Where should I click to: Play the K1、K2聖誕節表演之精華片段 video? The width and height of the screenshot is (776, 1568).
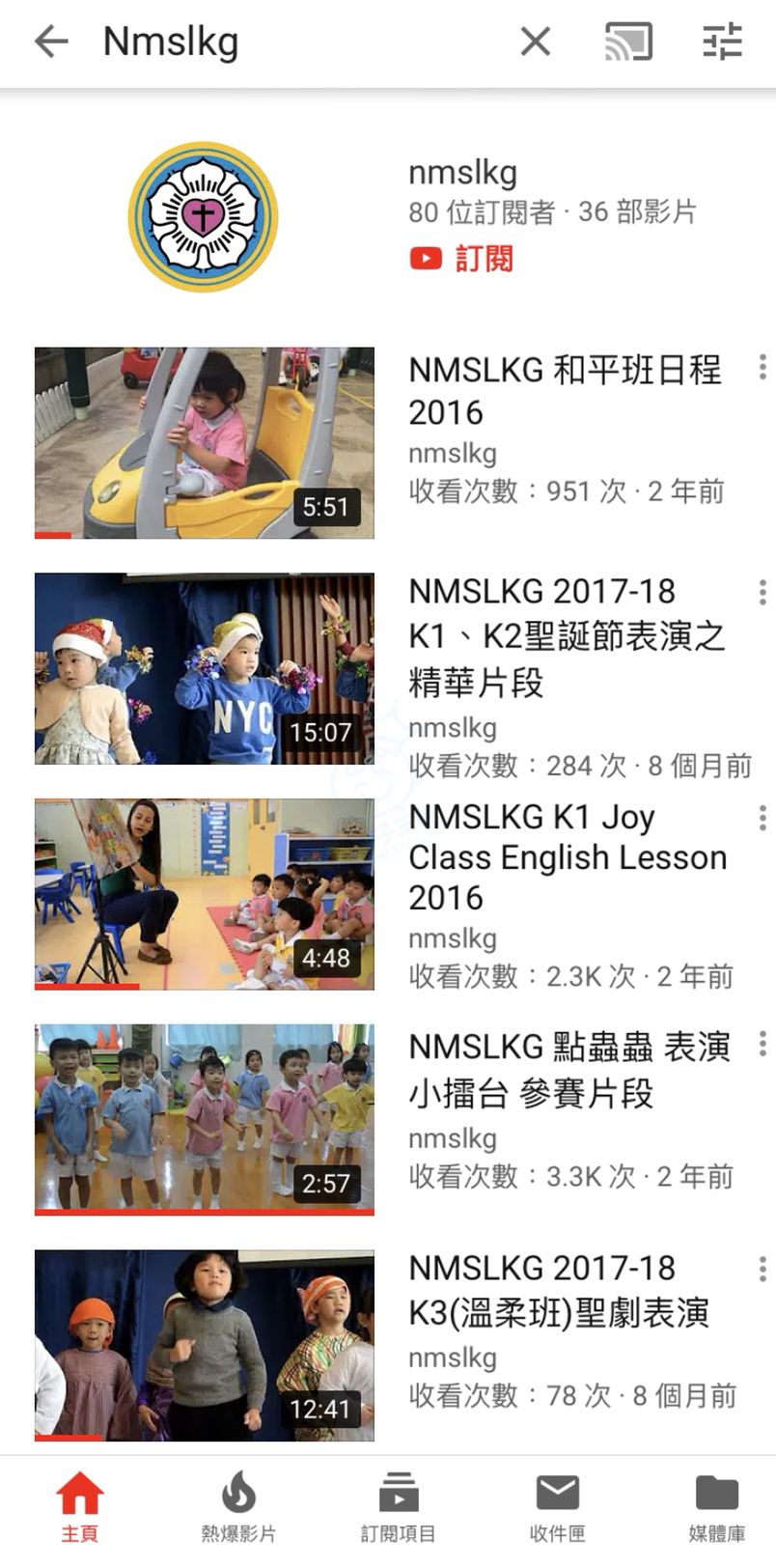click(x=205, y=669)
